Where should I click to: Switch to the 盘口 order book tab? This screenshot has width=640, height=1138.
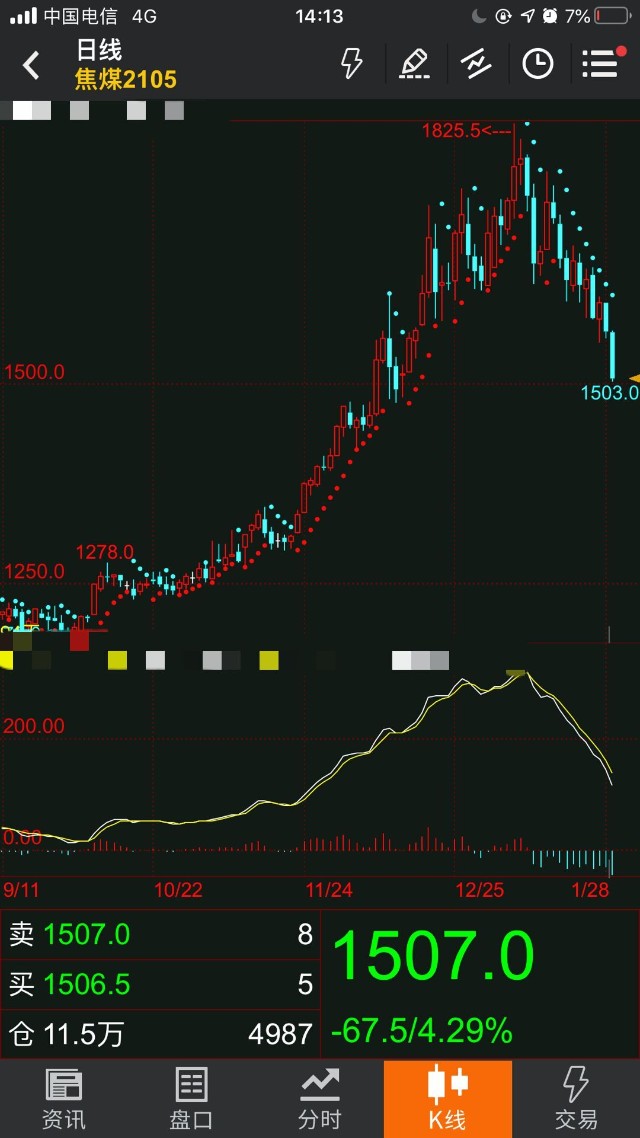point(192,1098)
